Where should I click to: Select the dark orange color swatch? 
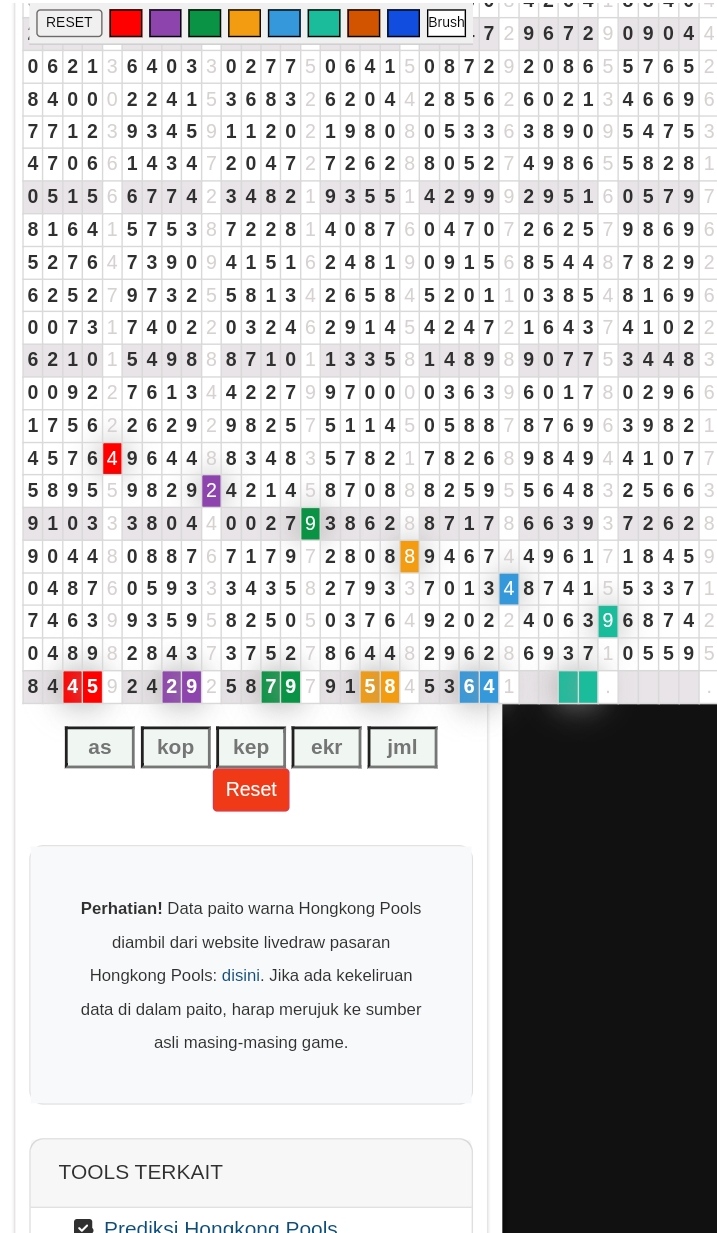click(x=364, y=23)
